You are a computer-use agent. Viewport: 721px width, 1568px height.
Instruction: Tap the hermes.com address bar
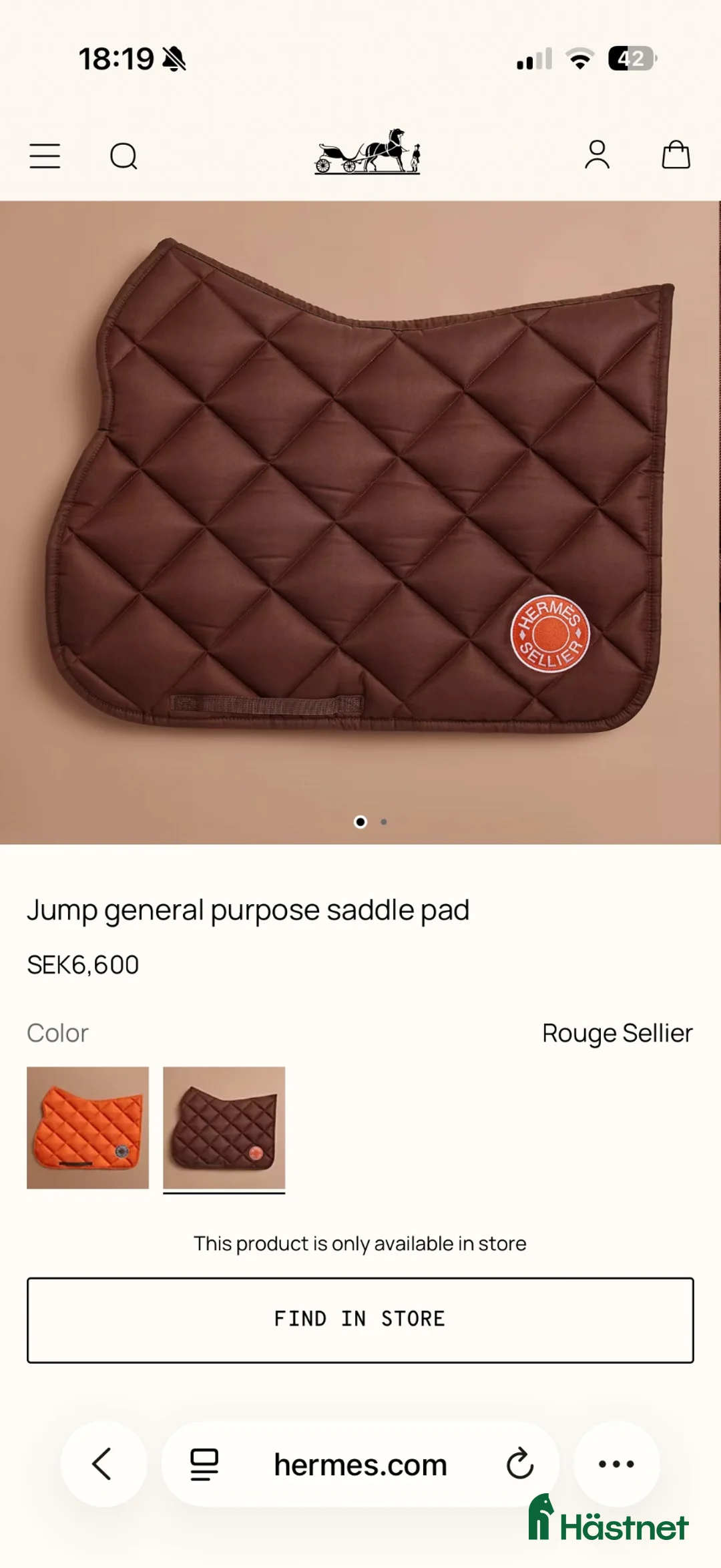(360, 1464)
